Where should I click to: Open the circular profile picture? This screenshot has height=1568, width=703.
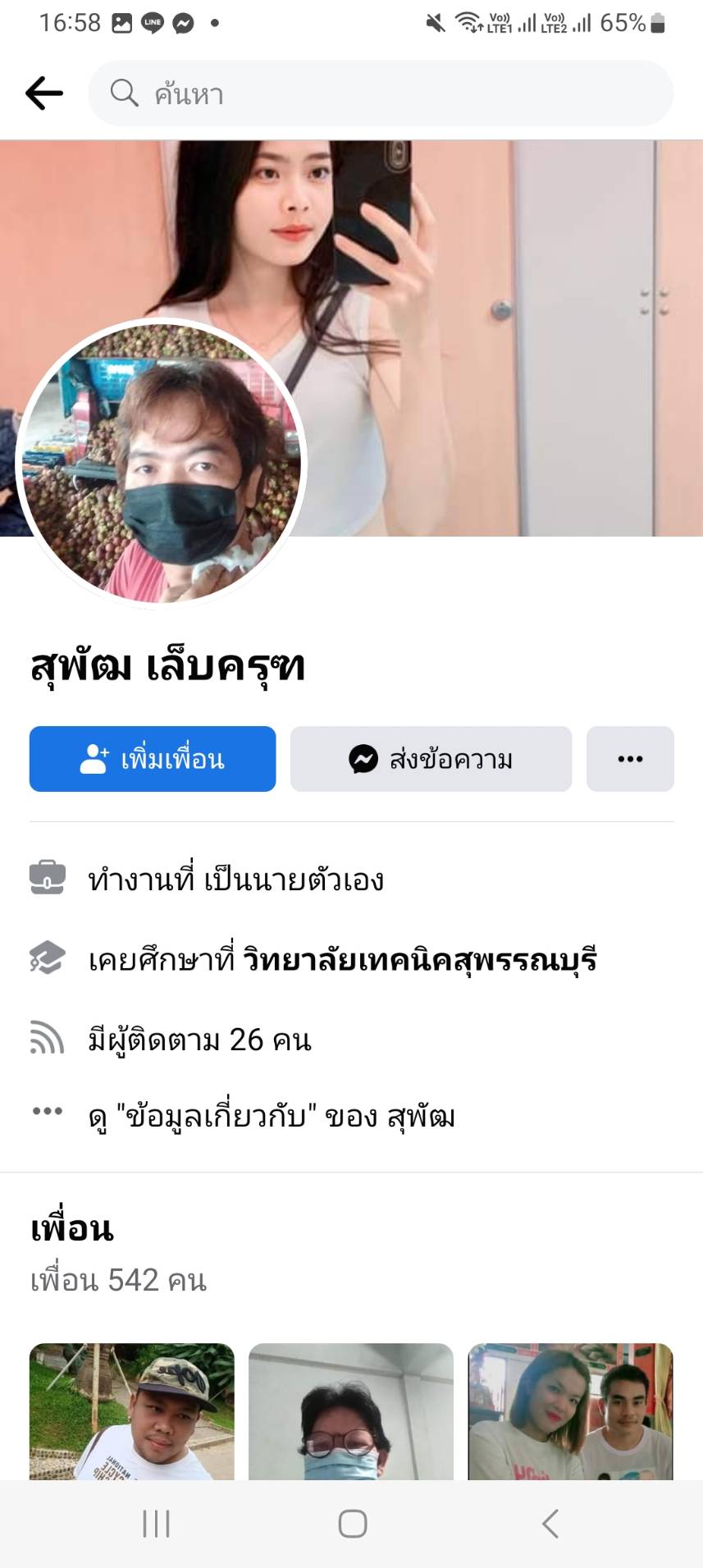tap(161, 464)
